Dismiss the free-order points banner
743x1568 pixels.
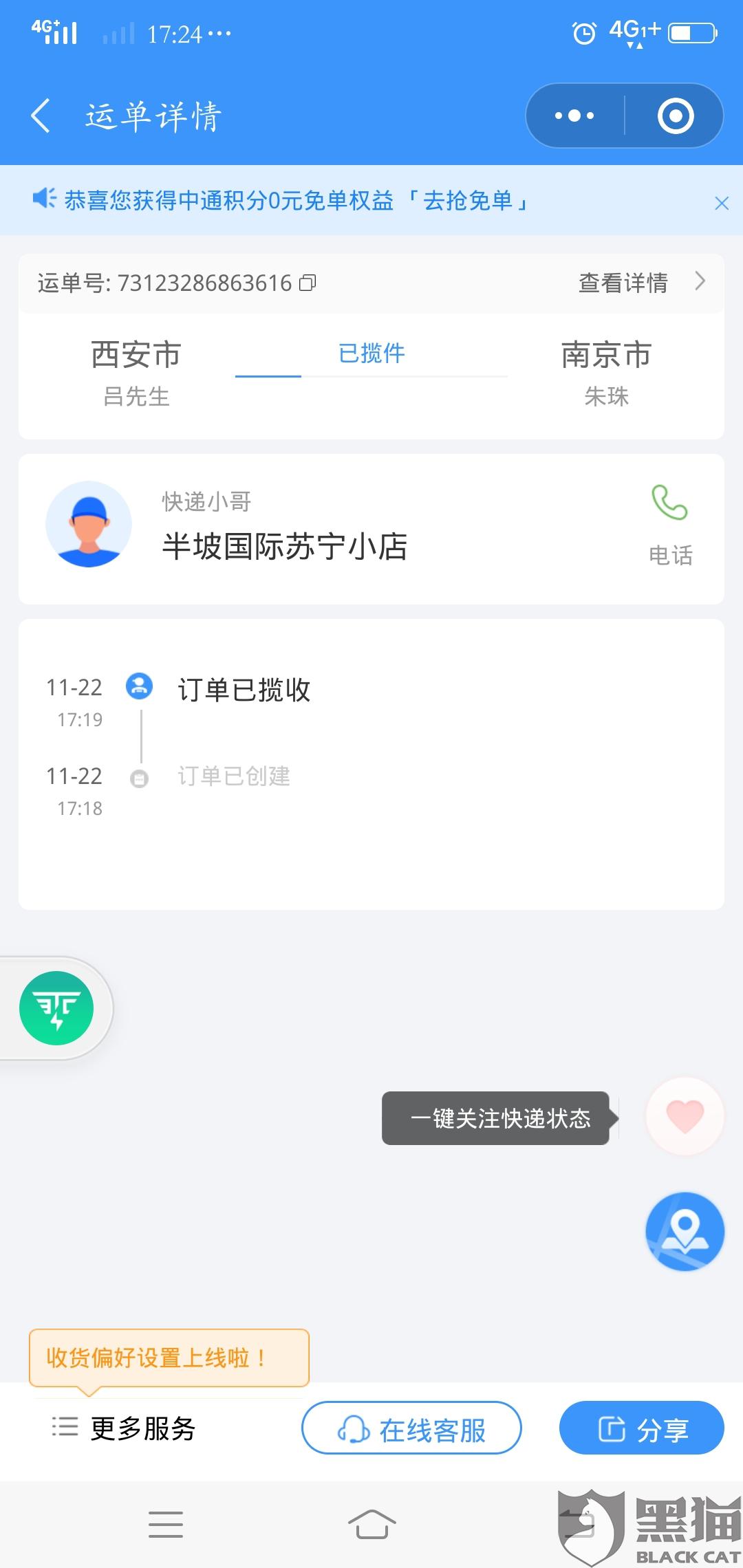tap(721, 203)
